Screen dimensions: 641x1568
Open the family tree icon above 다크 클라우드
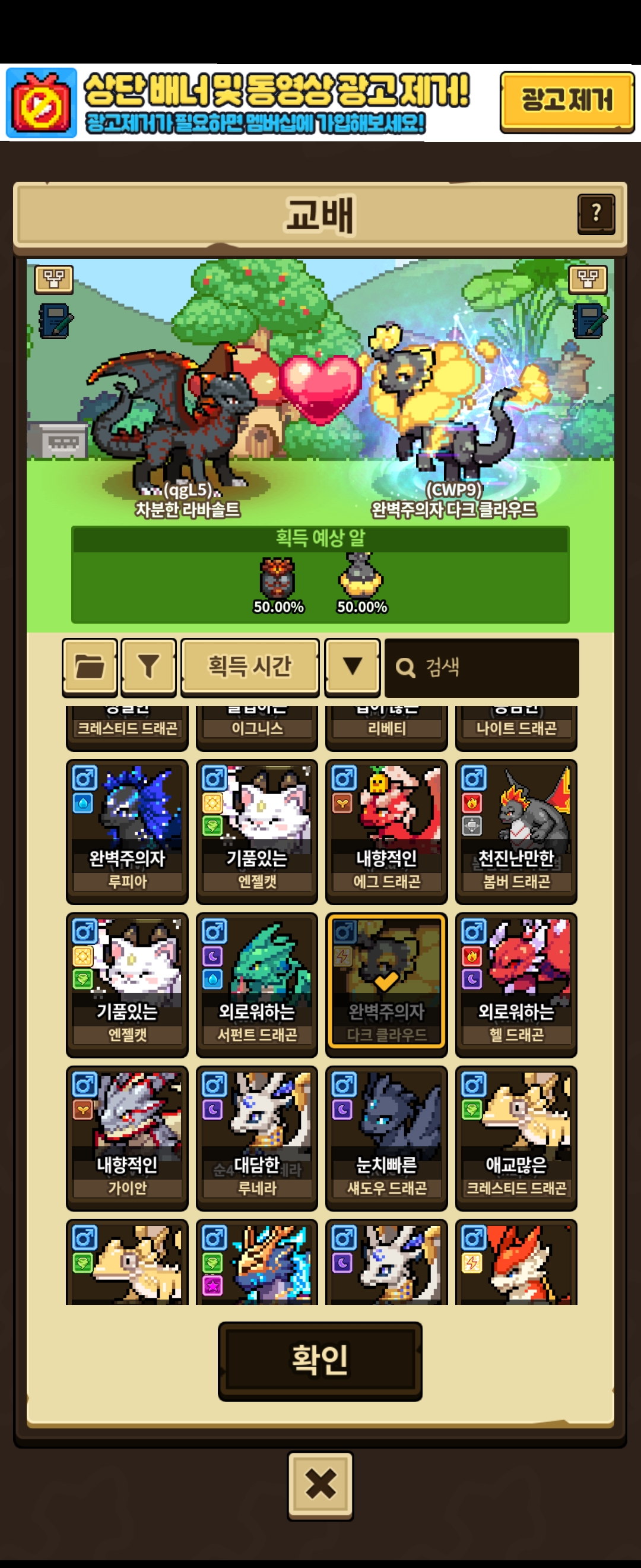pyautogui.click(x=587, y=279)
